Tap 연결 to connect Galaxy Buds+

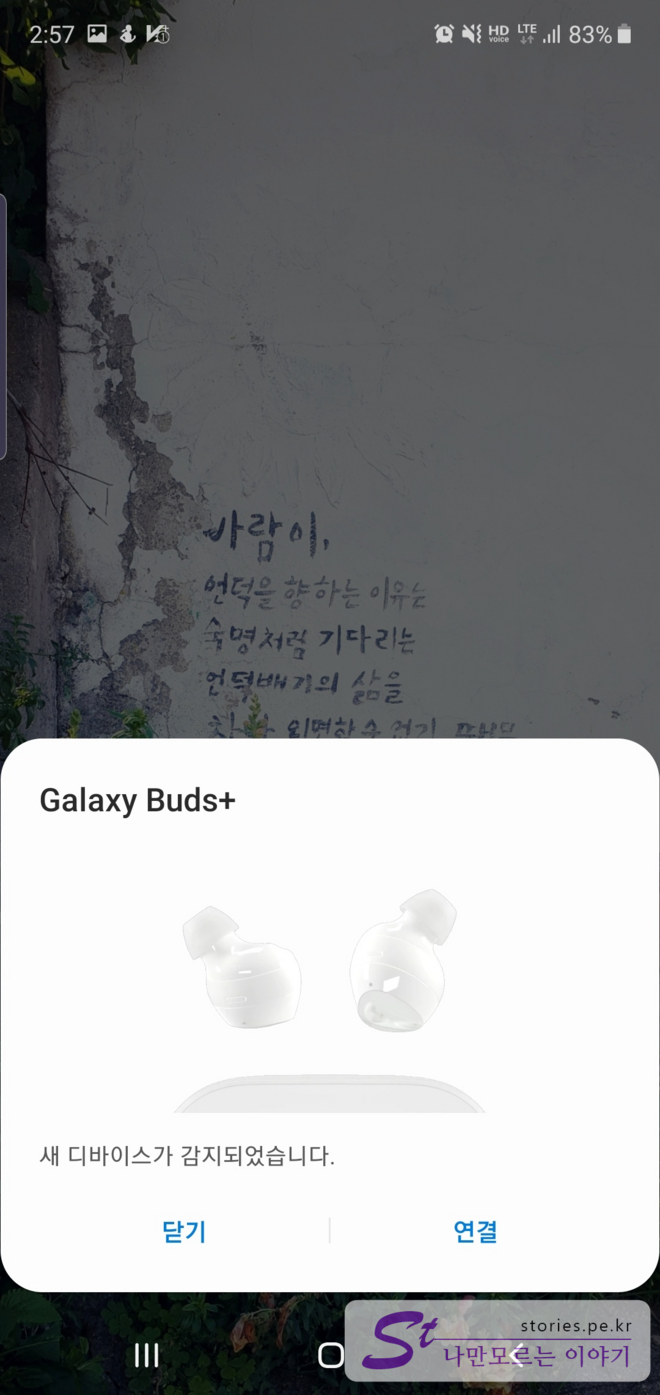[475, 1231]
